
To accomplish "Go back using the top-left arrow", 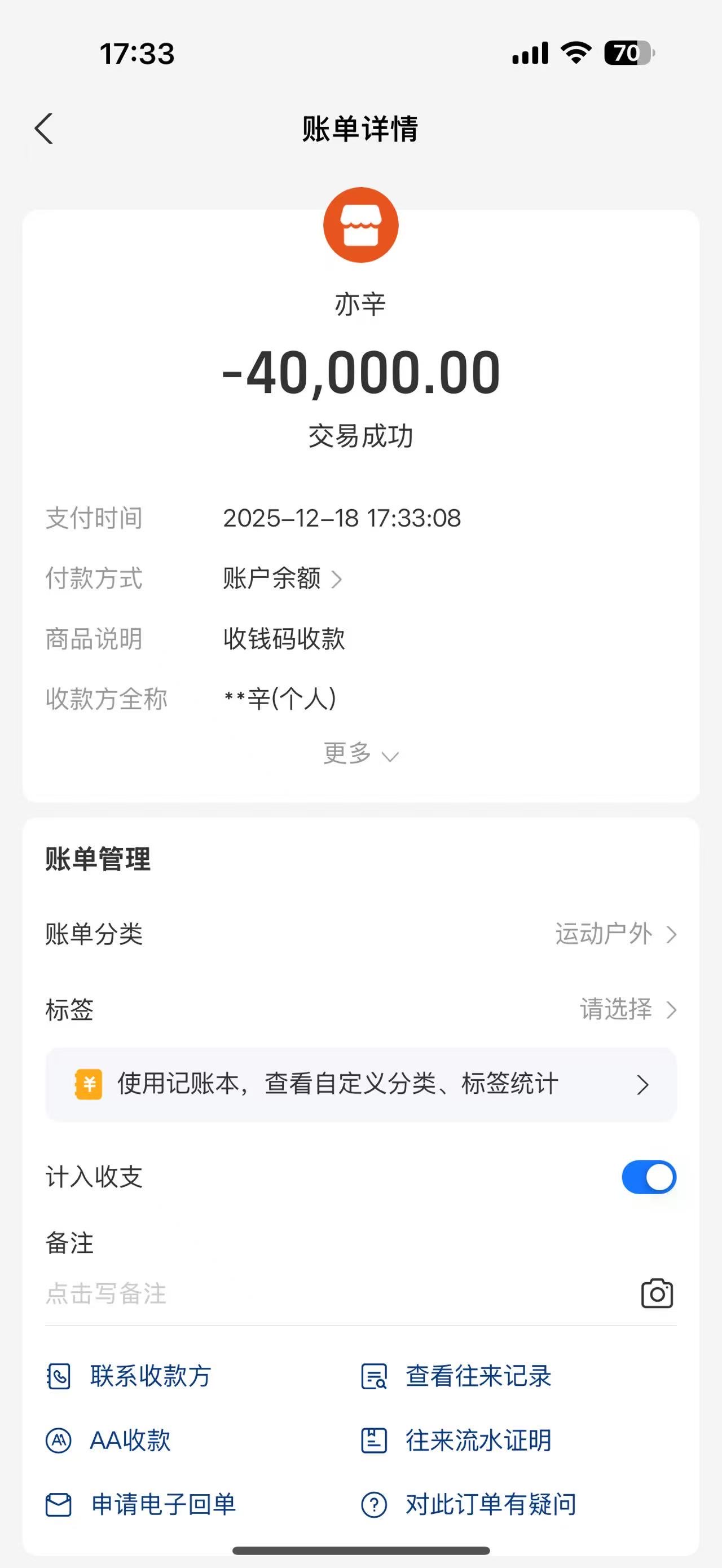I will (x=44, y=129).
